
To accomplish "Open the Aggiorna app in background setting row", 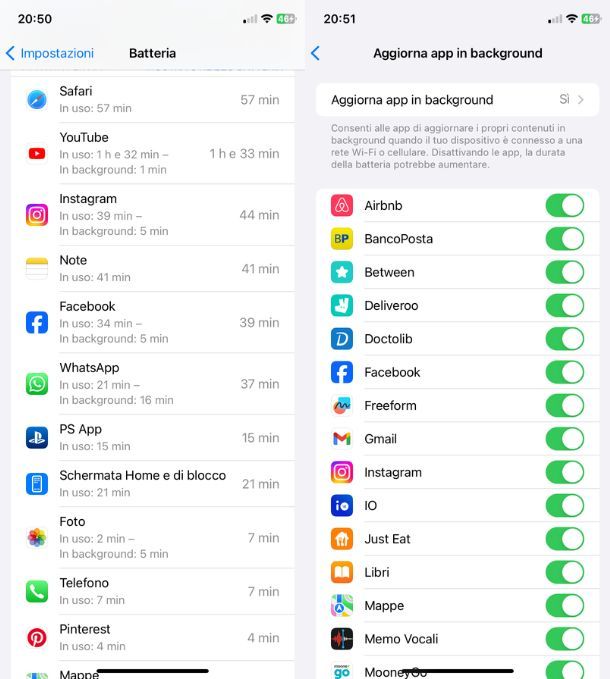I will coord(457,100).
